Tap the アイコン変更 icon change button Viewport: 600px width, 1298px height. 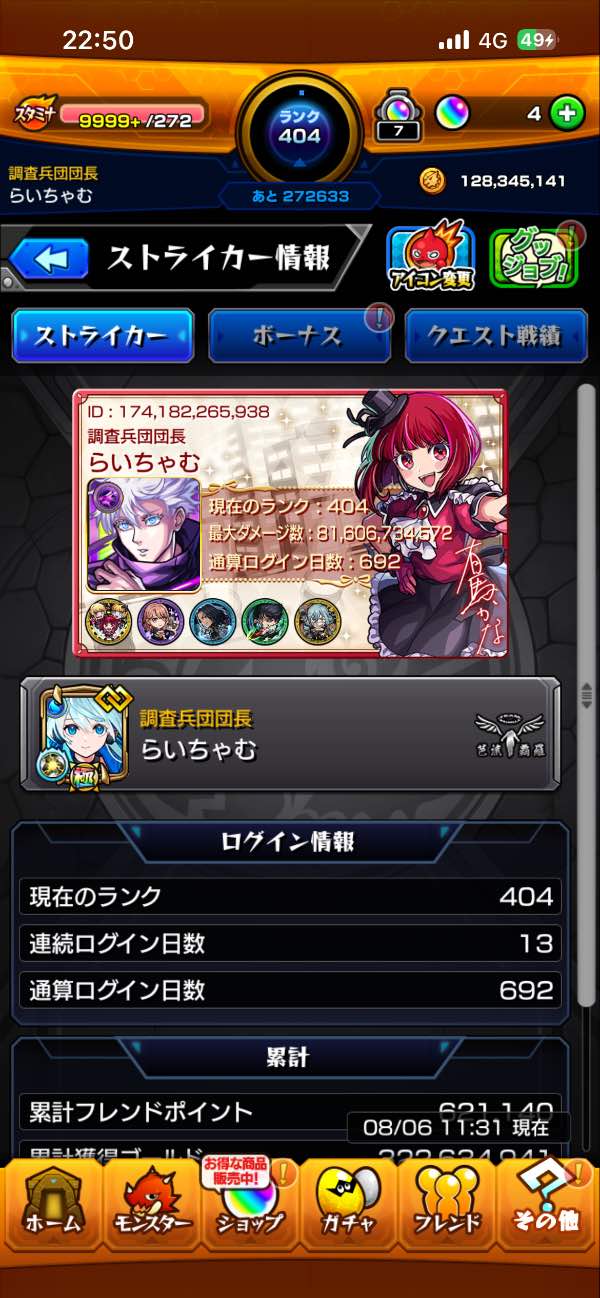pyautogui.click(x=430, y=258)
